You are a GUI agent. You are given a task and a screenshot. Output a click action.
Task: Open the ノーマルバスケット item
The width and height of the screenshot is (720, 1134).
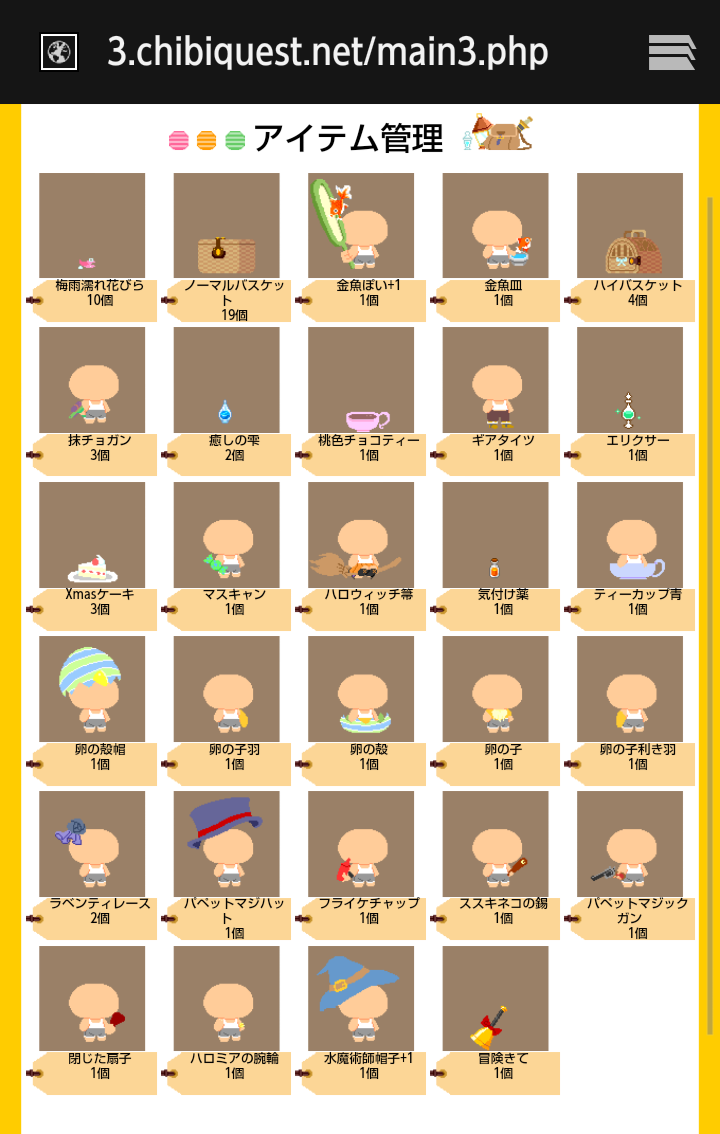pos(226,226)
